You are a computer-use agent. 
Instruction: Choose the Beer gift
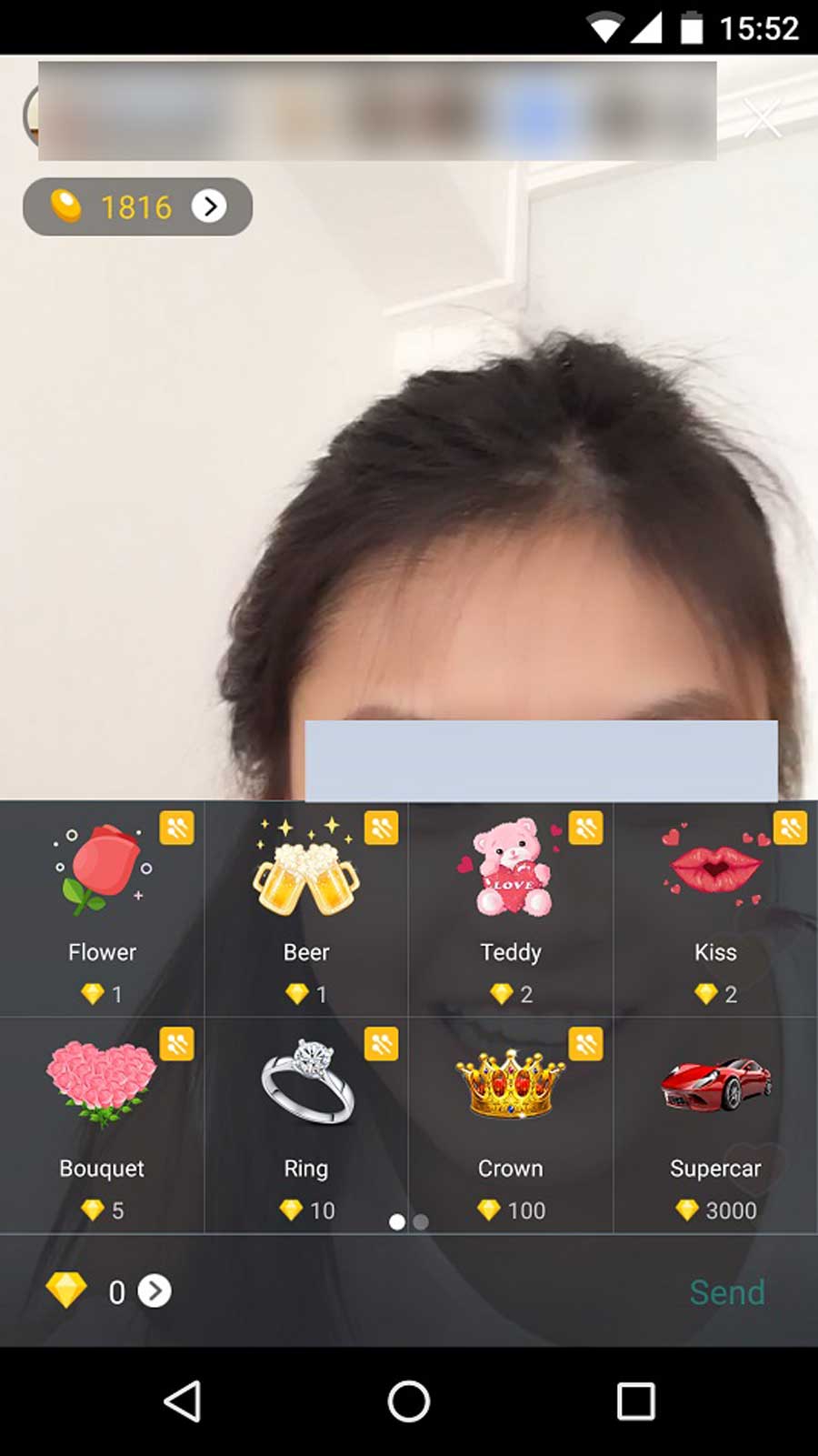click(306, 908)
